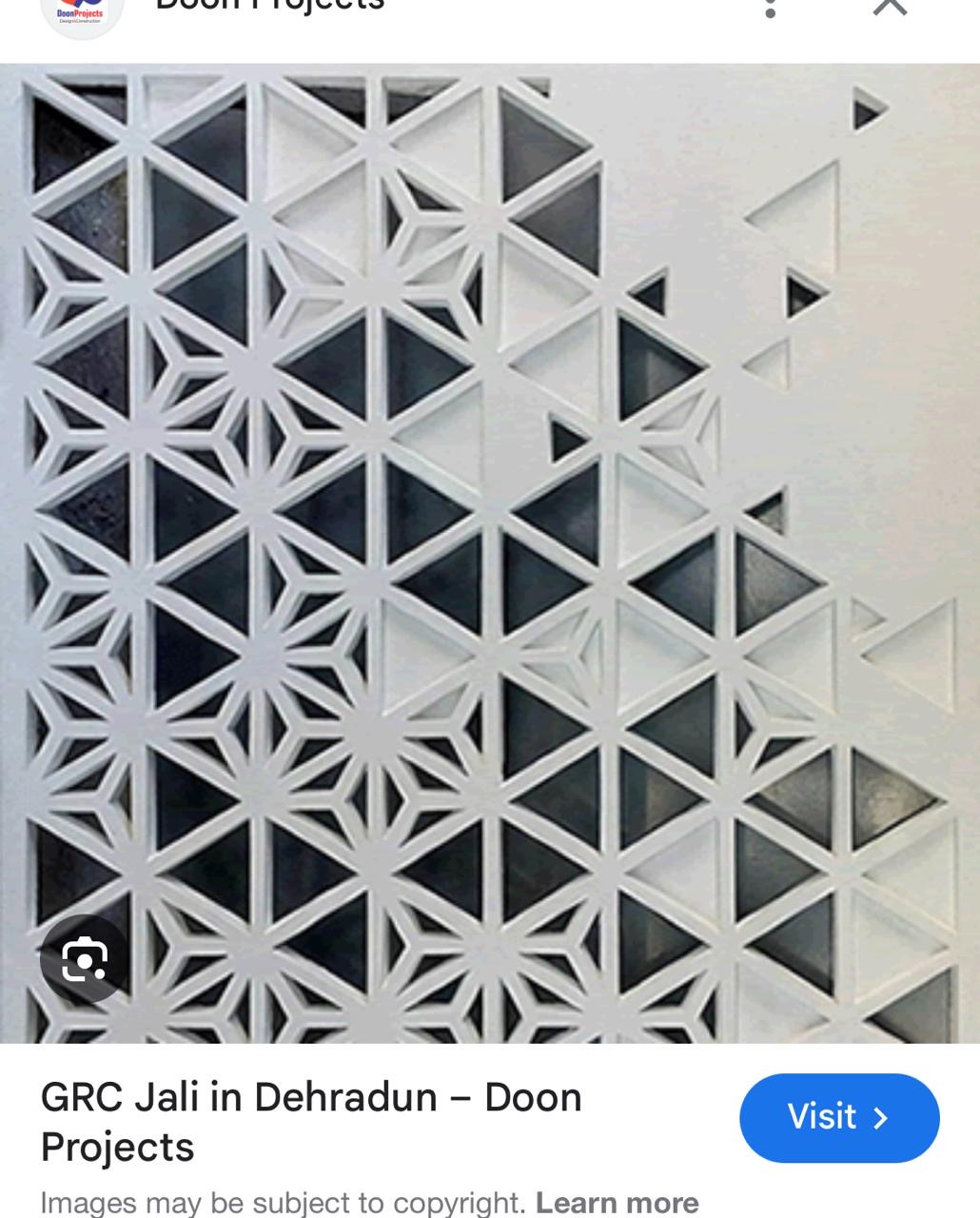Tap the Visit button
980x1218 pixels.
(838, 1117)
